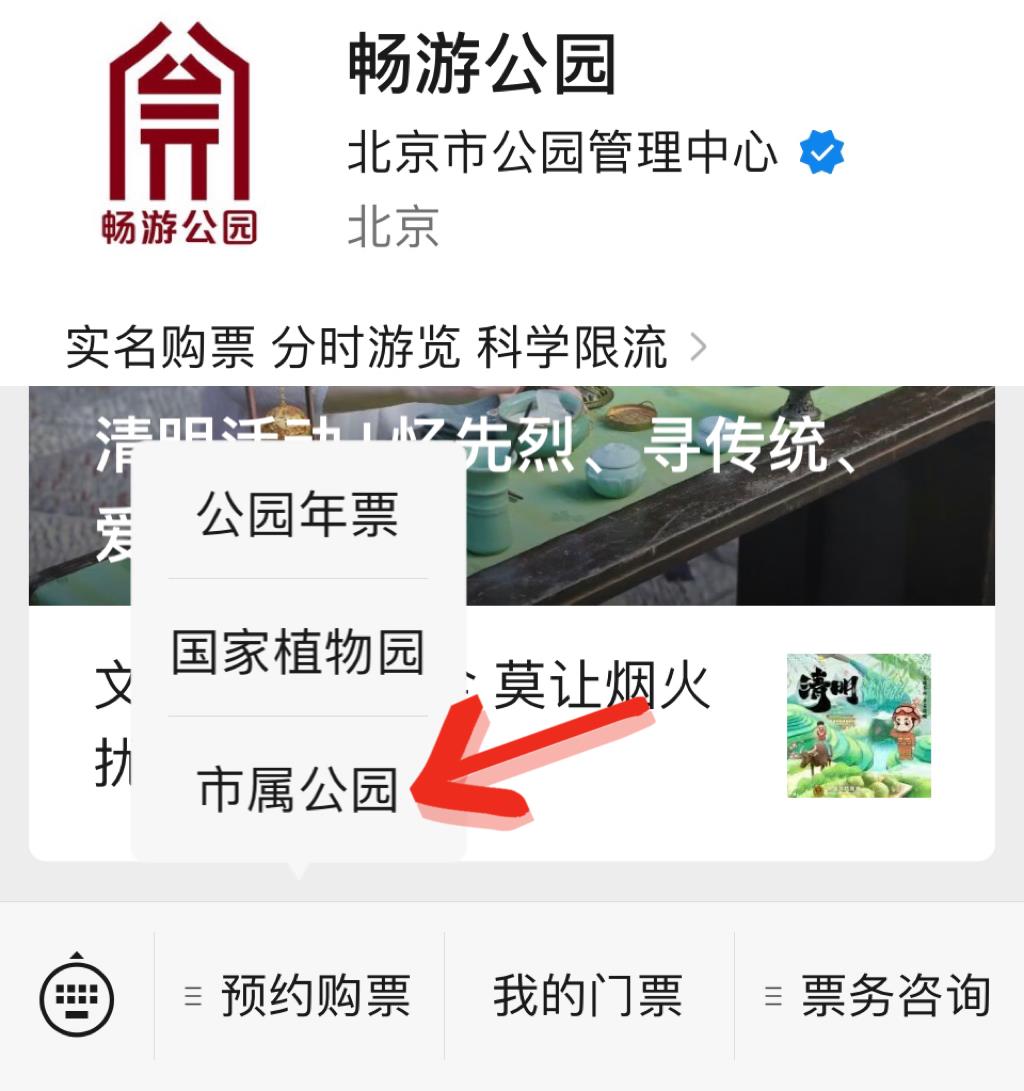Select 市属公园 from the popup menu
Viewport: 1024px width, 1091px height.
pos(298,790)
